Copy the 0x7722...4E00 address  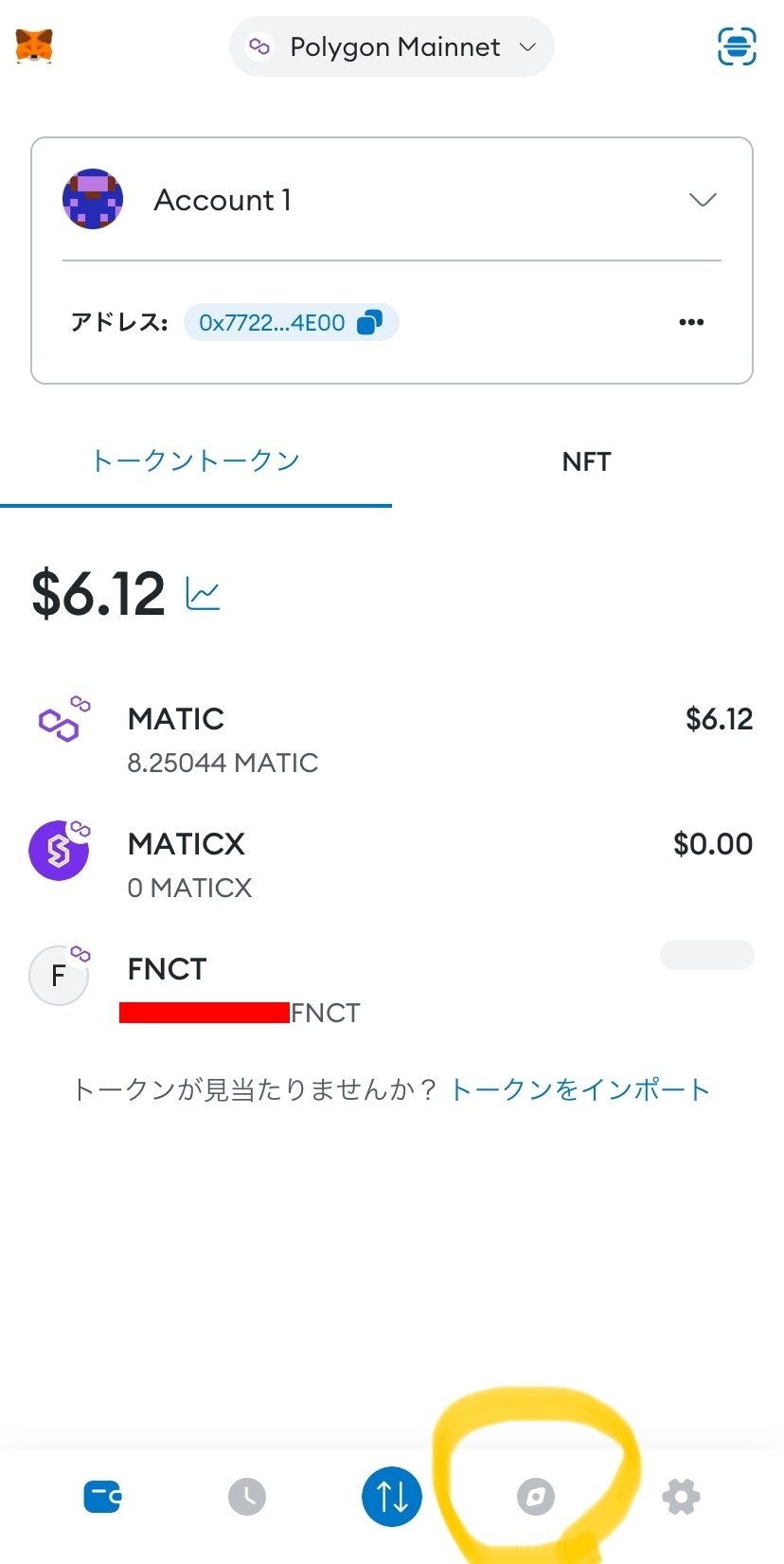[x=291, y=322]
